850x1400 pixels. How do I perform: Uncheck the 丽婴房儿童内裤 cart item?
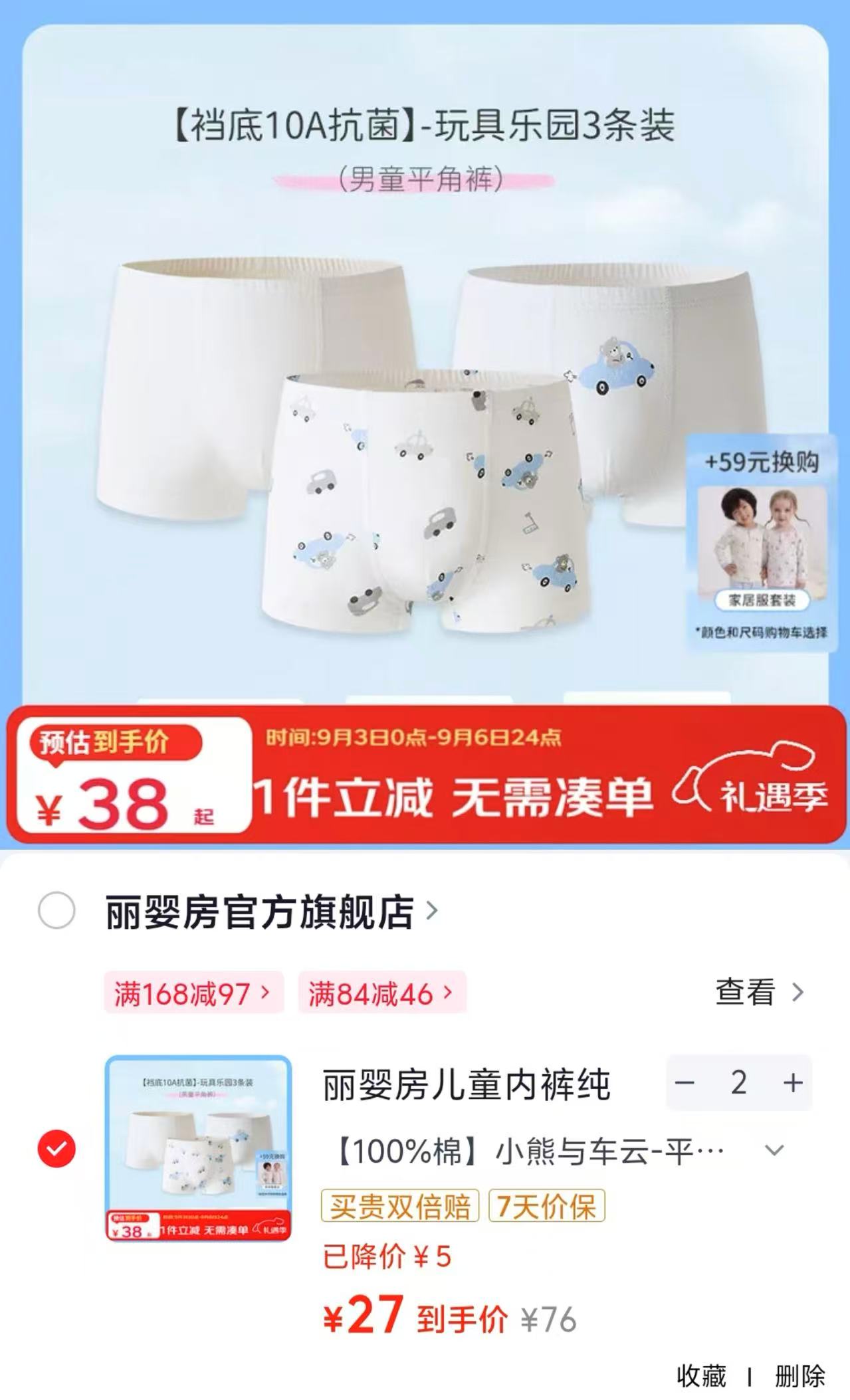(56, 1148)
